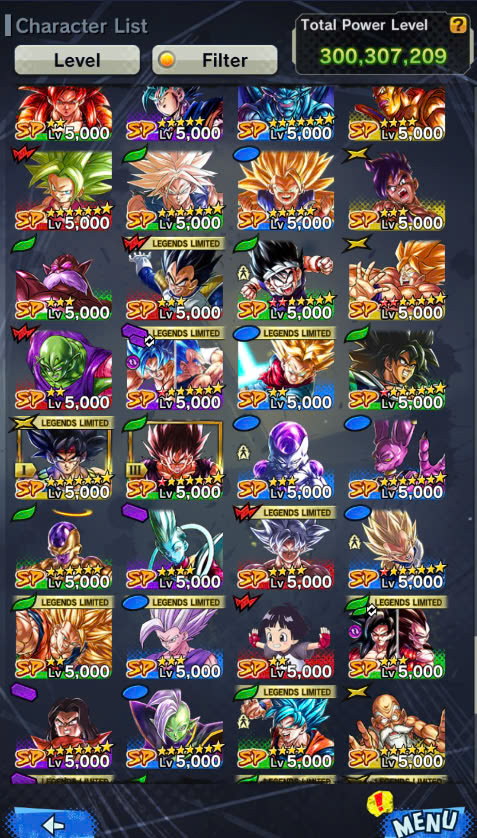
Task: Select the Golden Frieza character card
Action: tap(64, 549)
